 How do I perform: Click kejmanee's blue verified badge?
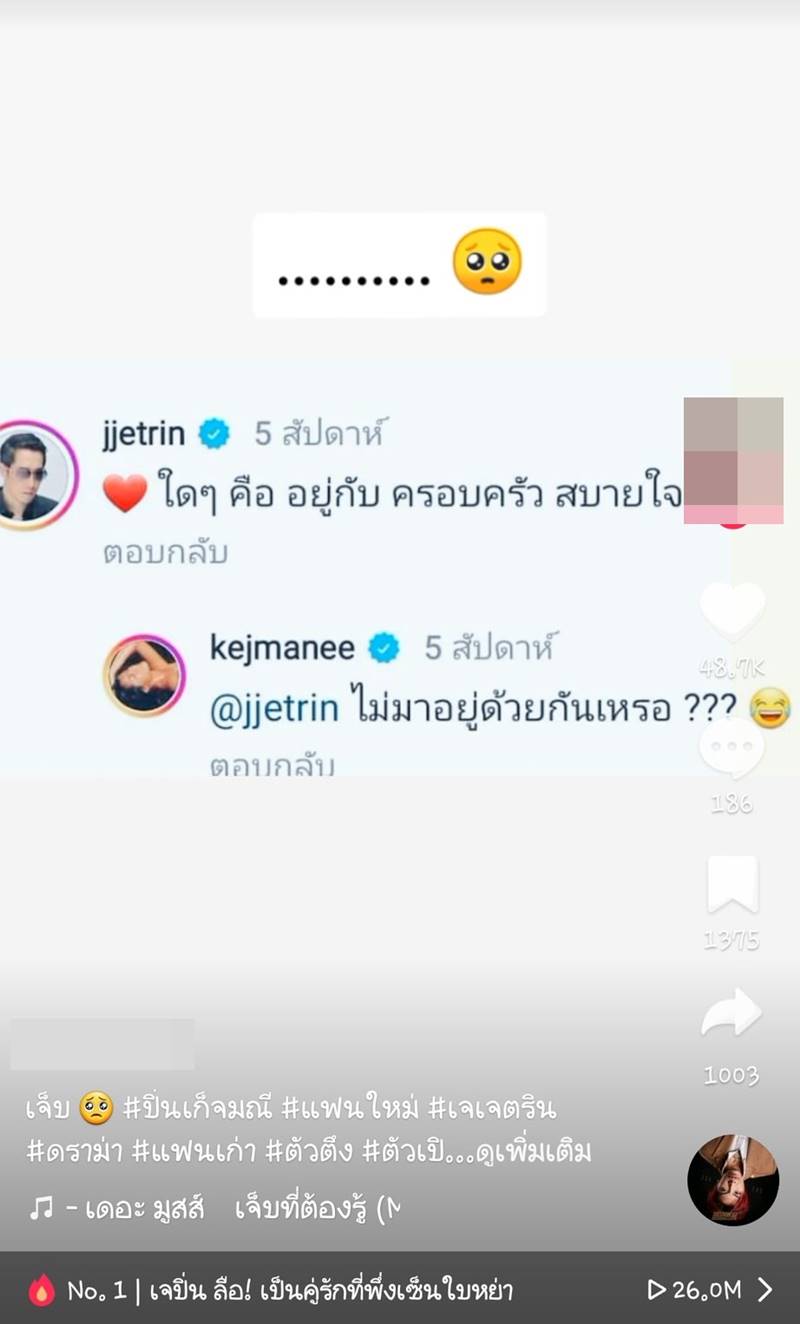[383, 647]
